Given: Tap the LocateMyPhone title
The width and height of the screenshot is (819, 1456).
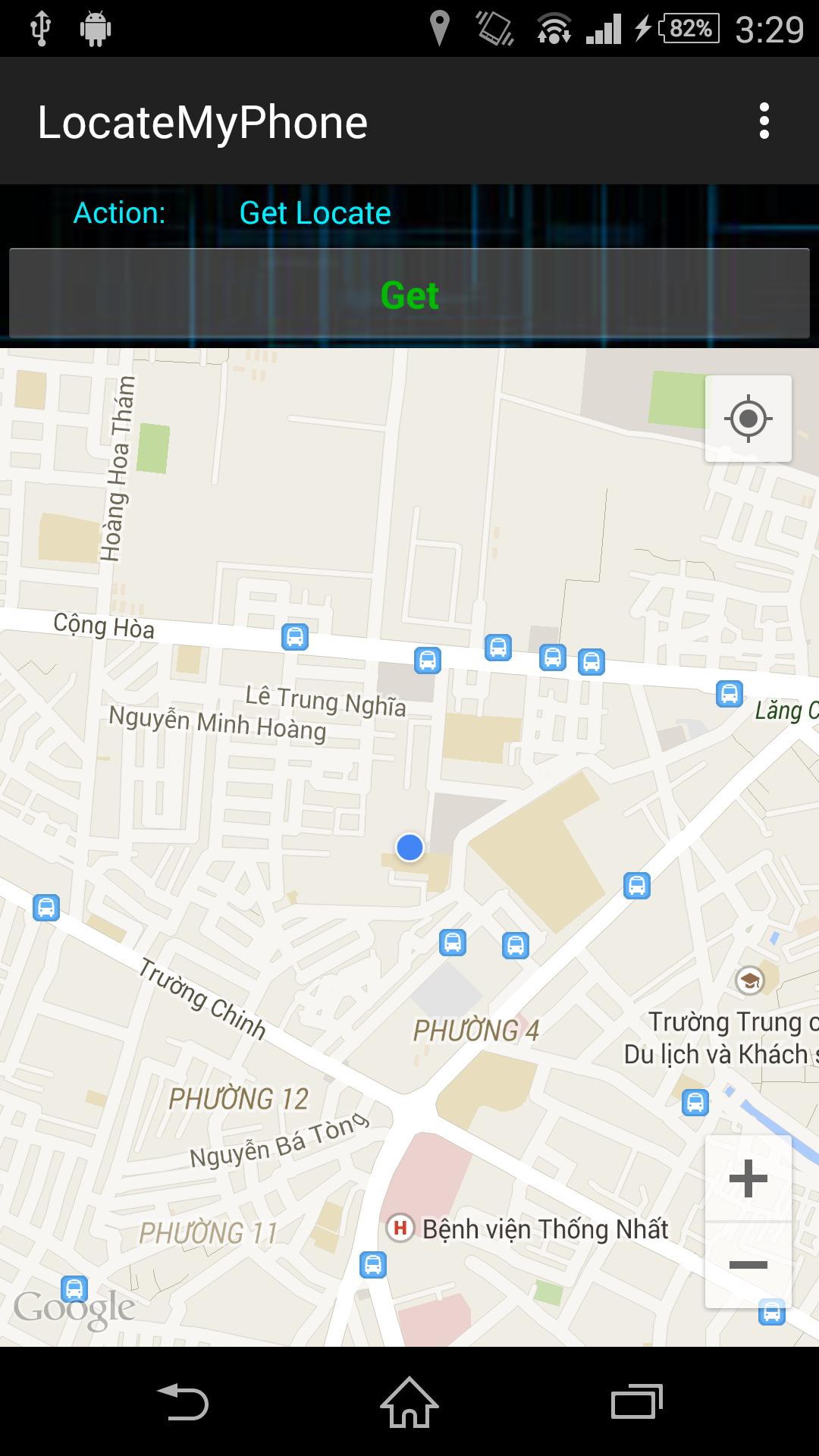Looking at the screenshot, I should point(203,121).
